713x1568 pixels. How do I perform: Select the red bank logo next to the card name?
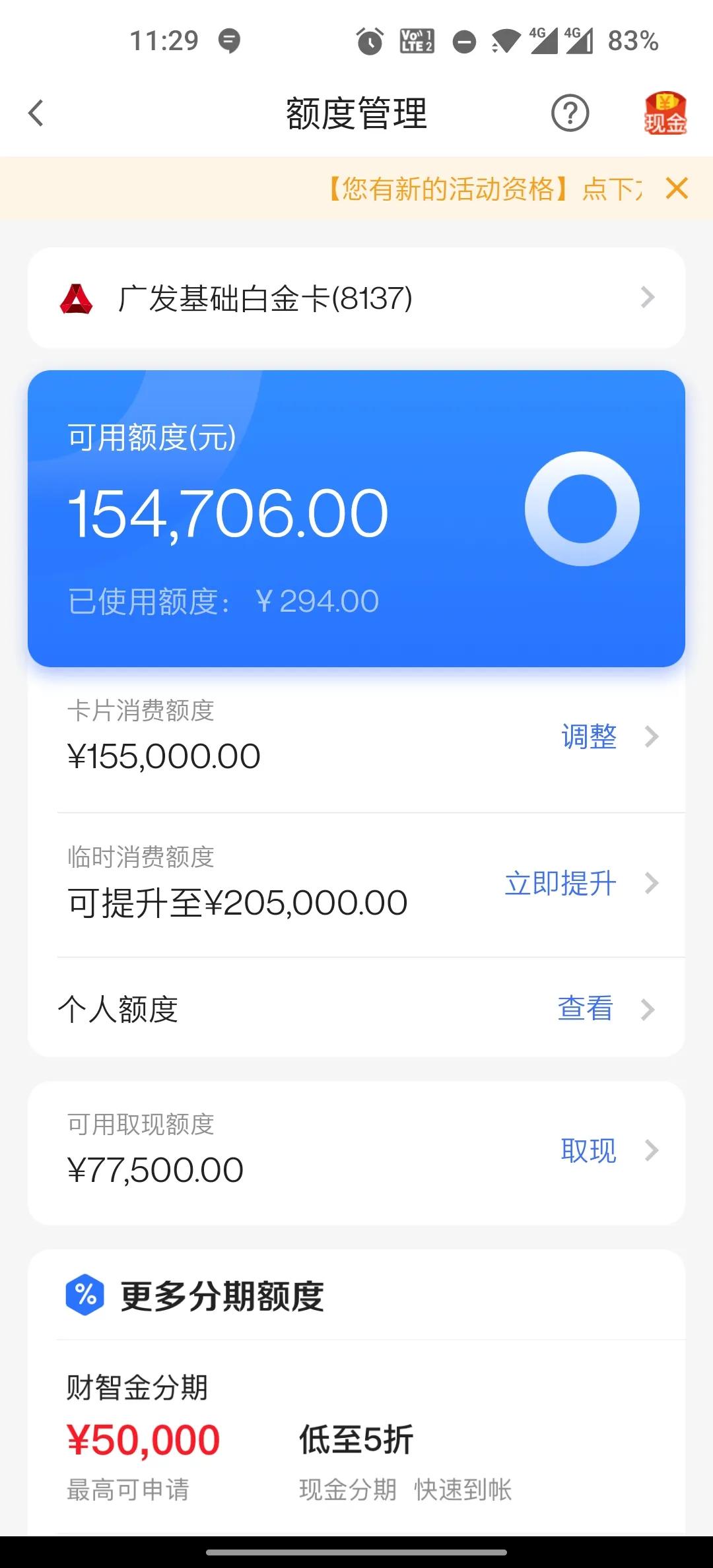[78, 299]
